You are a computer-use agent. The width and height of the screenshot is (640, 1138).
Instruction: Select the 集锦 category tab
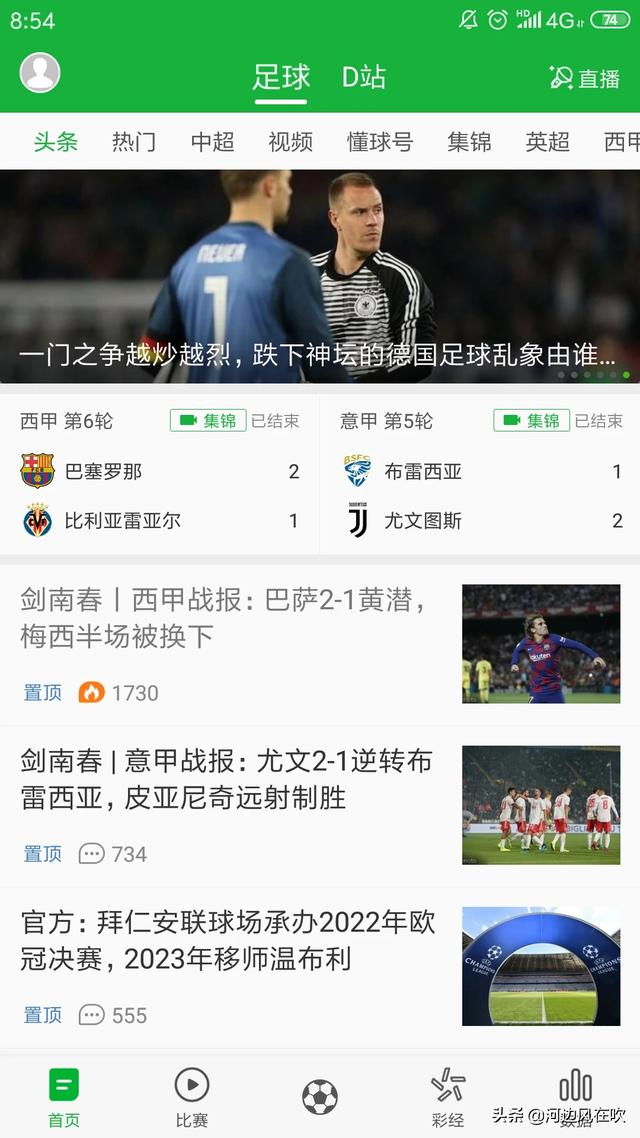[x=469, y=142]
